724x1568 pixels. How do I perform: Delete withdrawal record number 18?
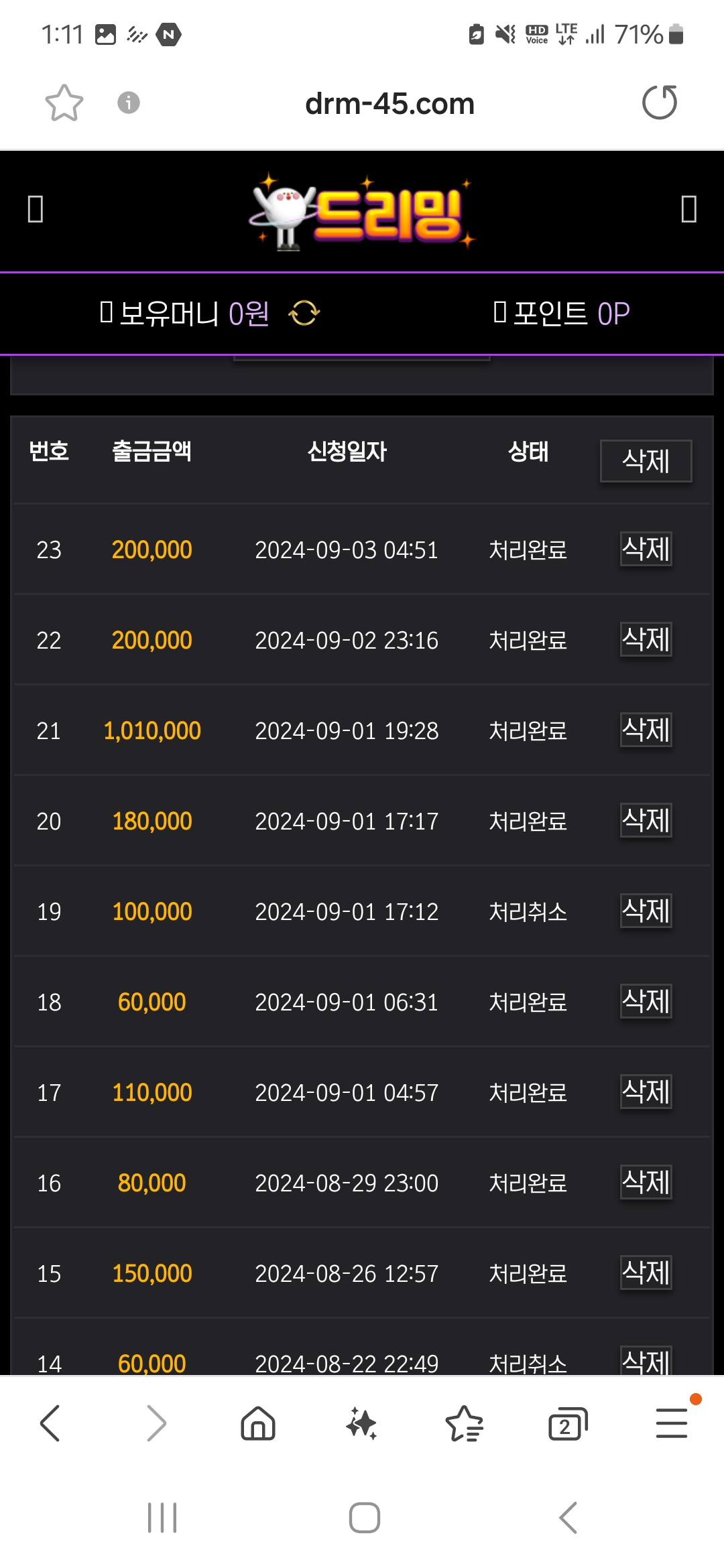pos(646,1001)
